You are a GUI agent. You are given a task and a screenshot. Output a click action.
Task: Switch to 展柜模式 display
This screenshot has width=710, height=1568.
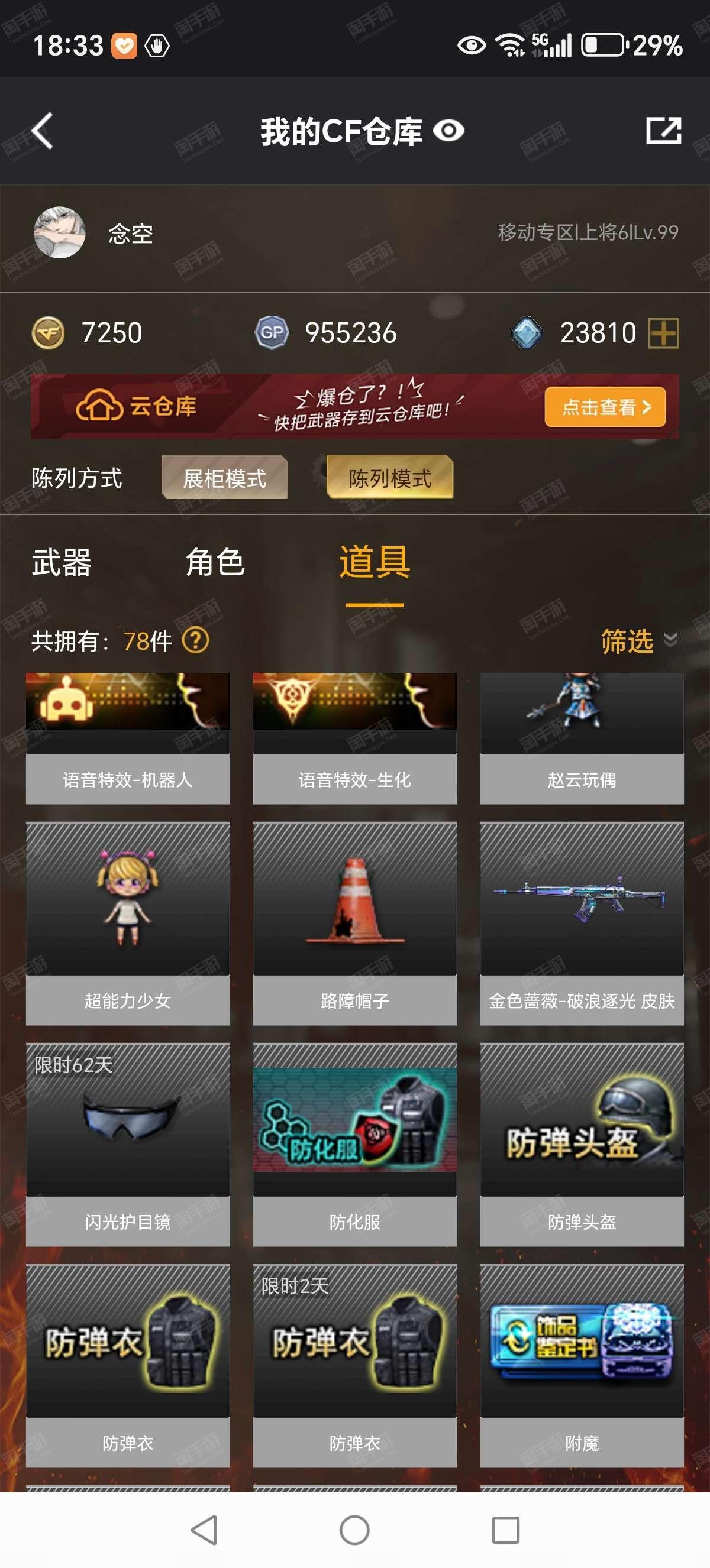tap(224, 478)
